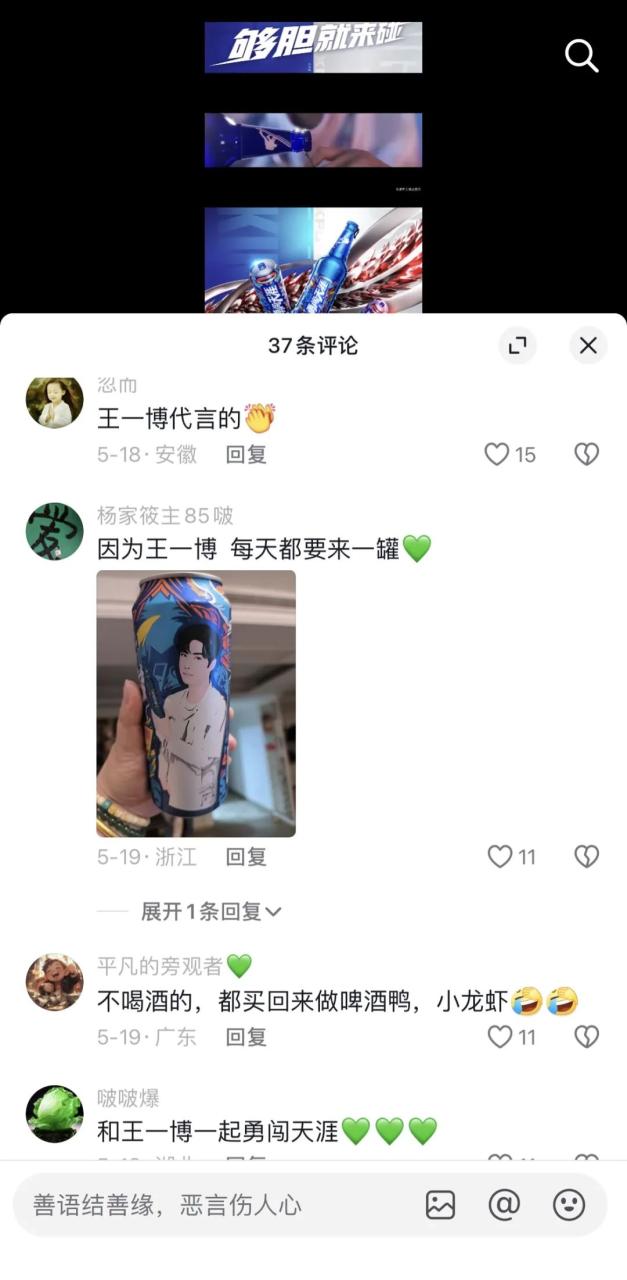The width and height of the screenshot is (627, 1280).
Task: Reply to the comment 王一博代言的
Action: [246, 454]
